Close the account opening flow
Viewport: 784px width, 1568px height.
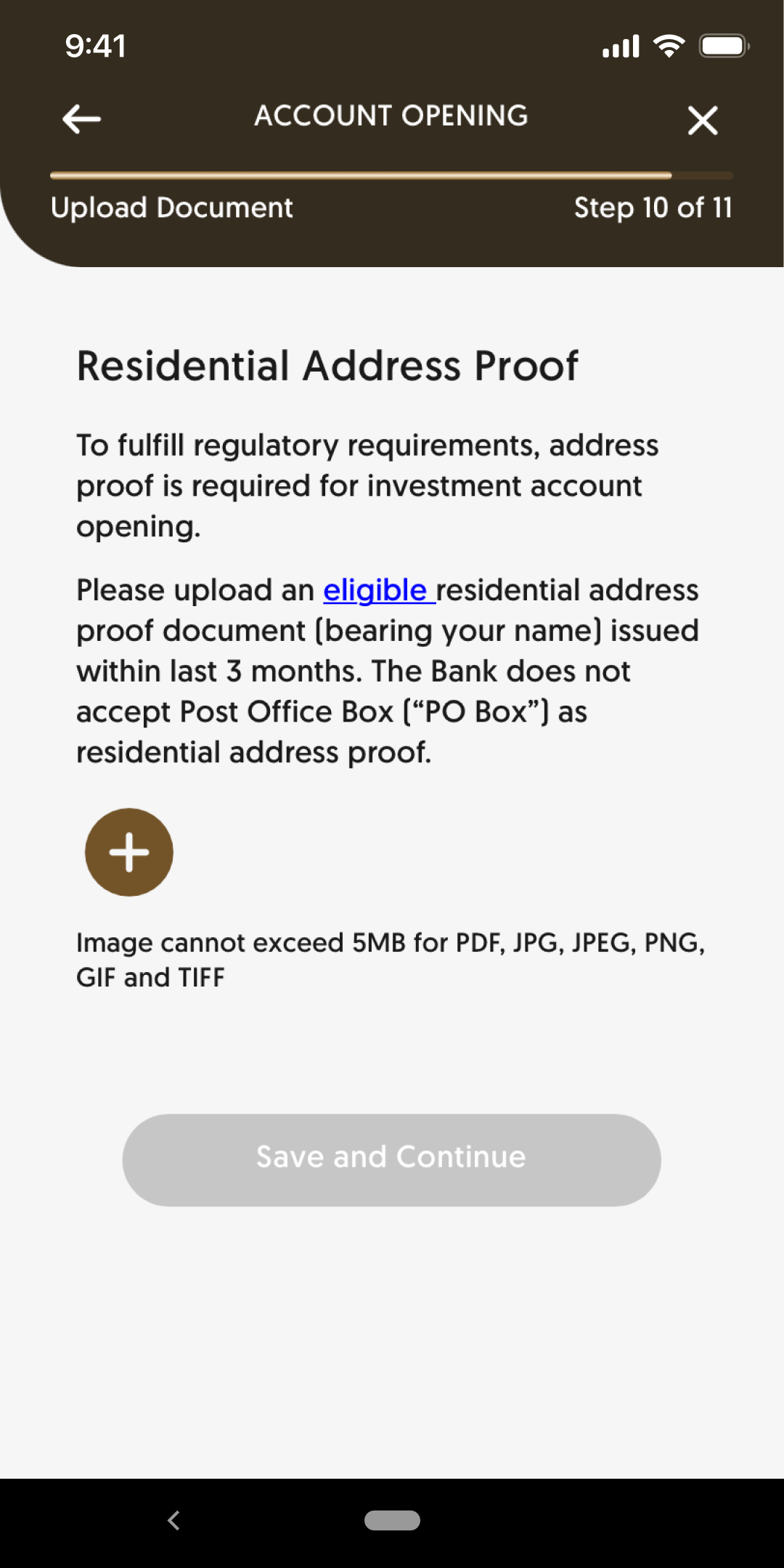(x=701, y=120)
